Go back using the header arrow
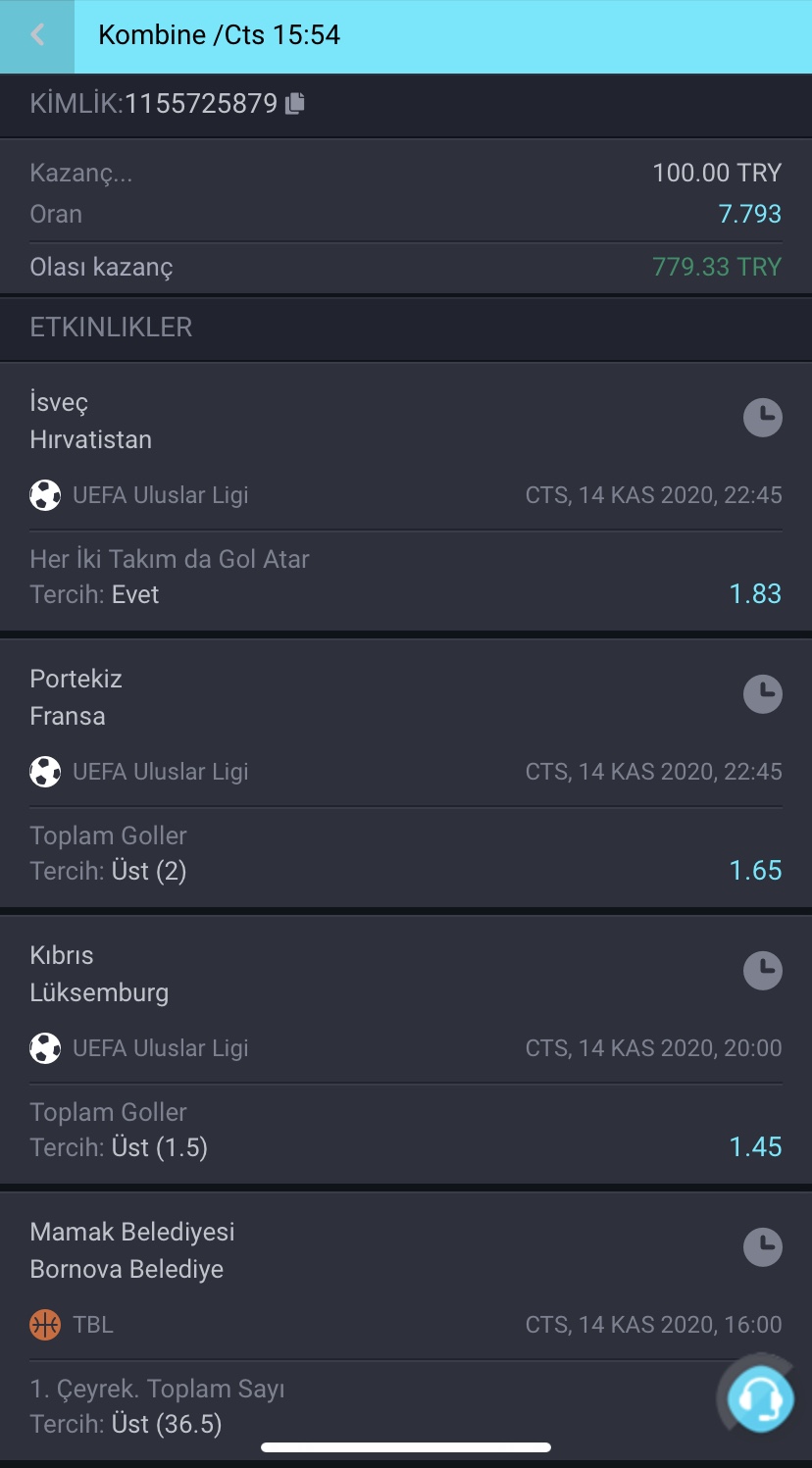The image size is (812, 1468). click(37, 36)
